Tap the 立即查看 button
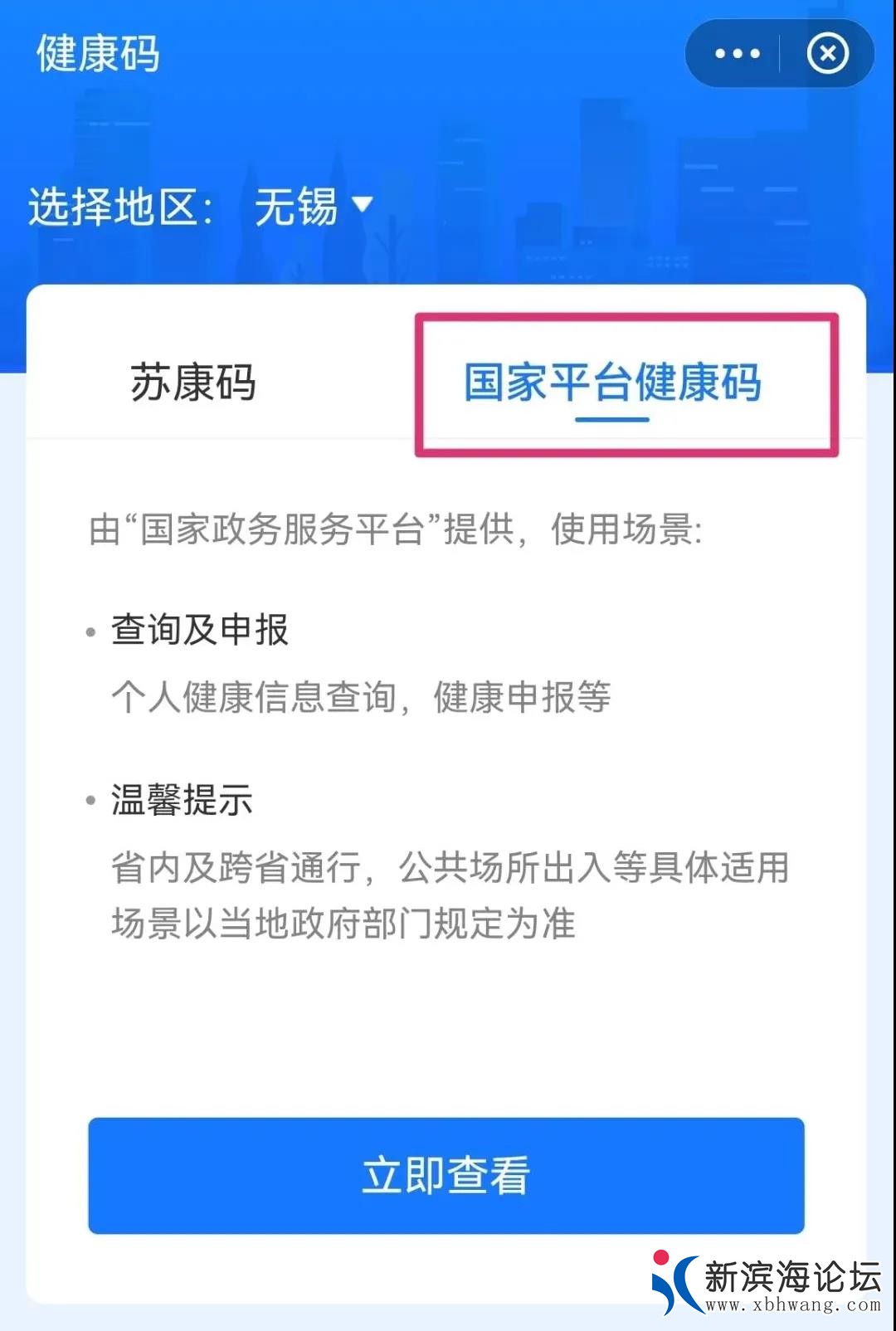The height and width of the screenshot is (1331, 896). coord(446,1175)
